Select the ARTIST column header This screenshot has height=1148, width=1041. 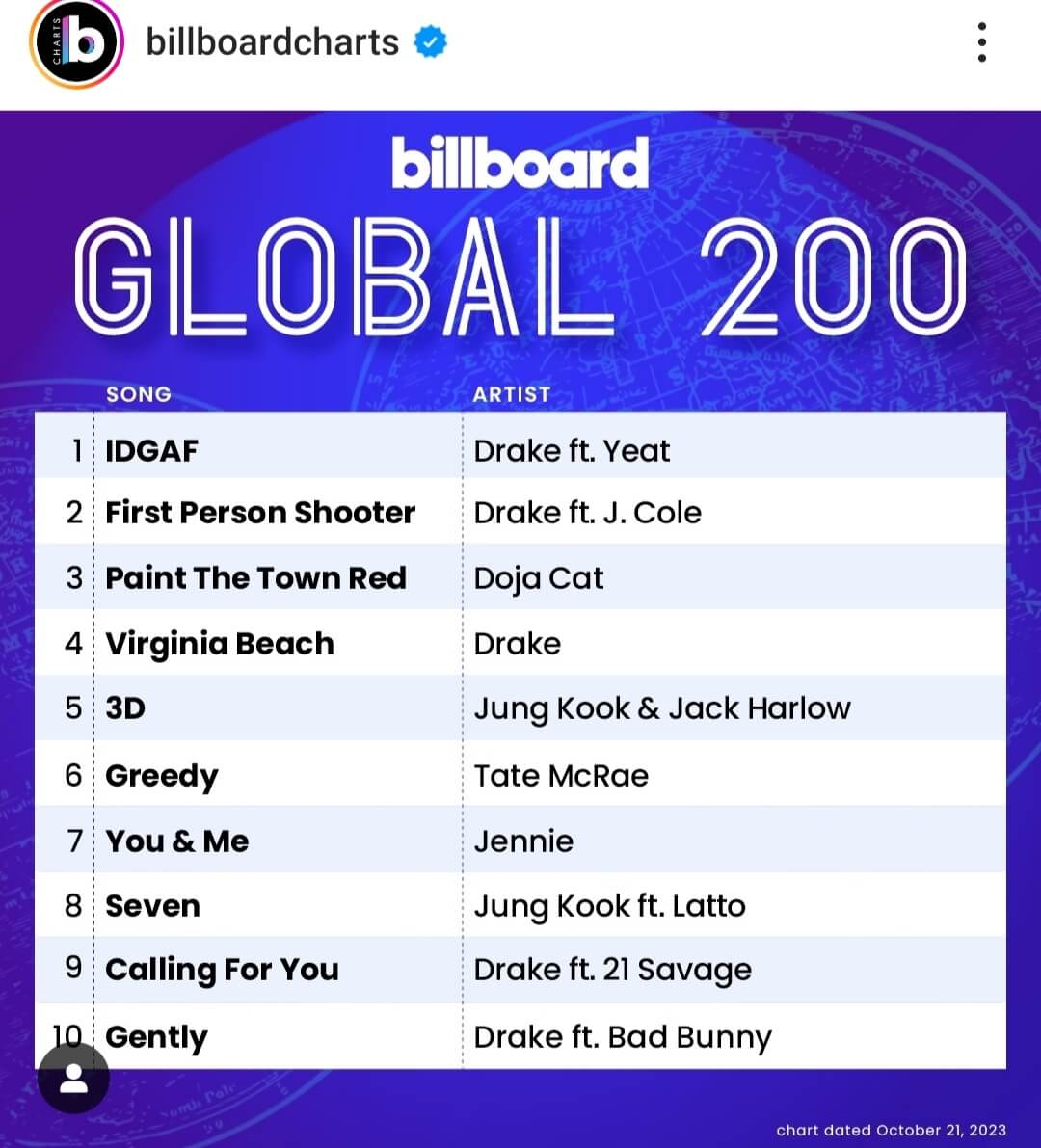[x=514, y=394]
